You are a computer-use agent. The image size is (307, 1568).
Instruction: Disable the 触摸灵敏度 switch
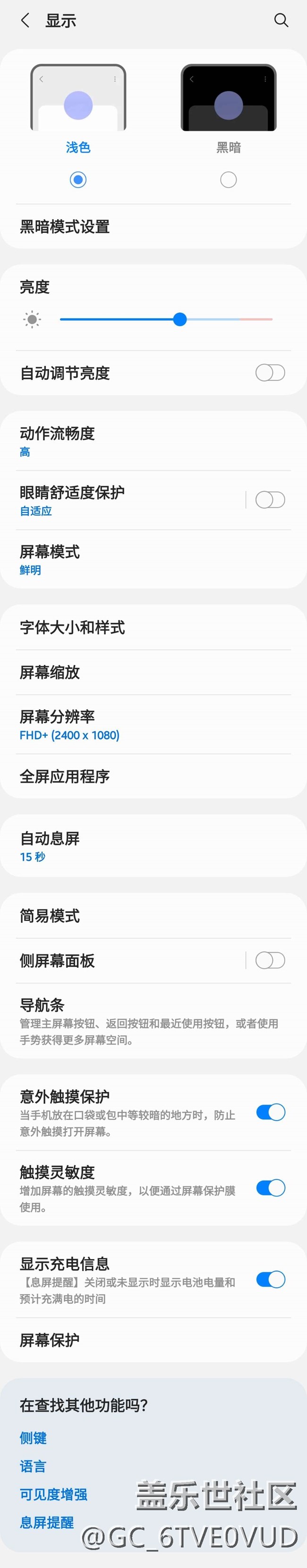coord(271,1188)
